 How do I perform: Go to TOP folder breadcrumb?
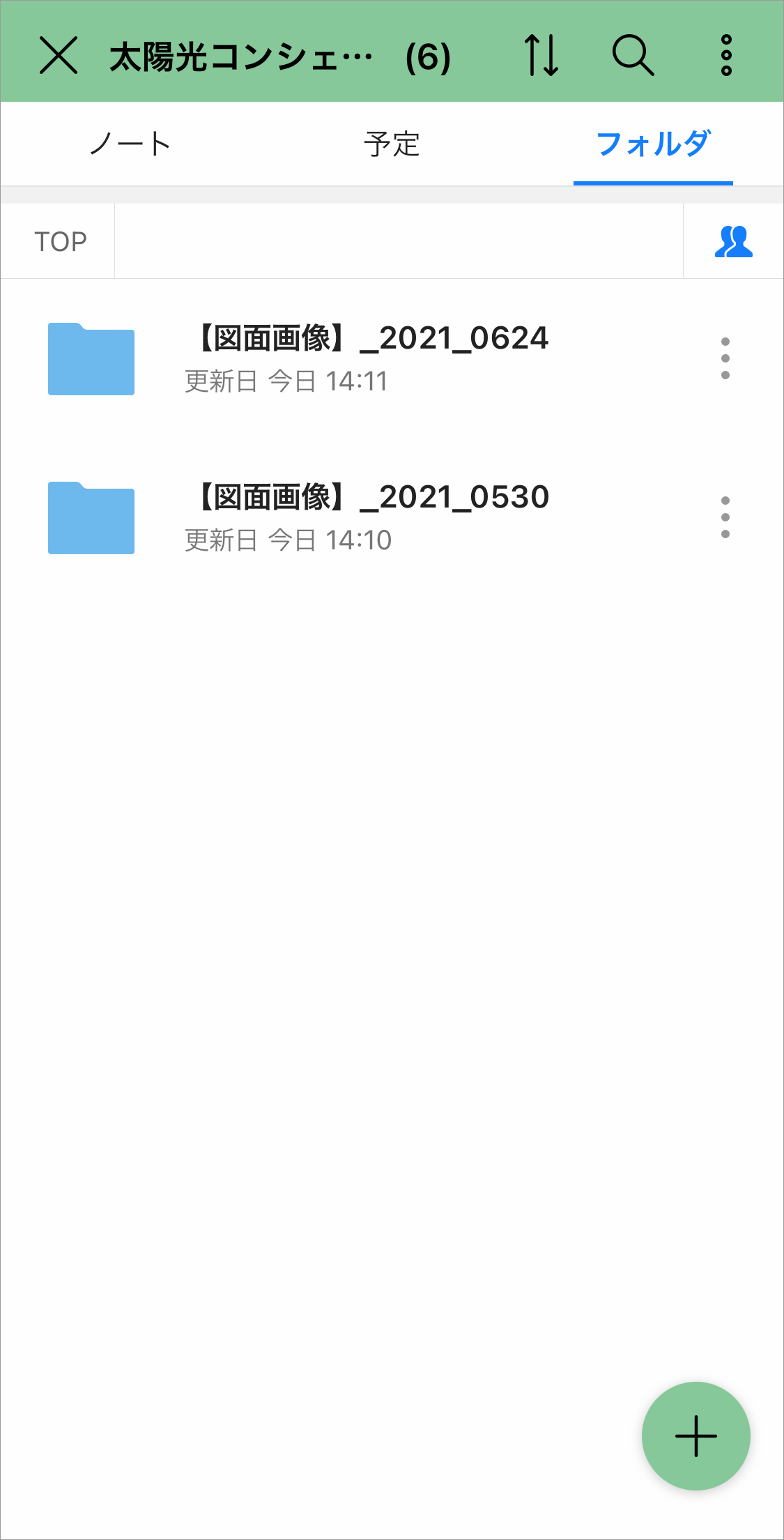[60, 242]
